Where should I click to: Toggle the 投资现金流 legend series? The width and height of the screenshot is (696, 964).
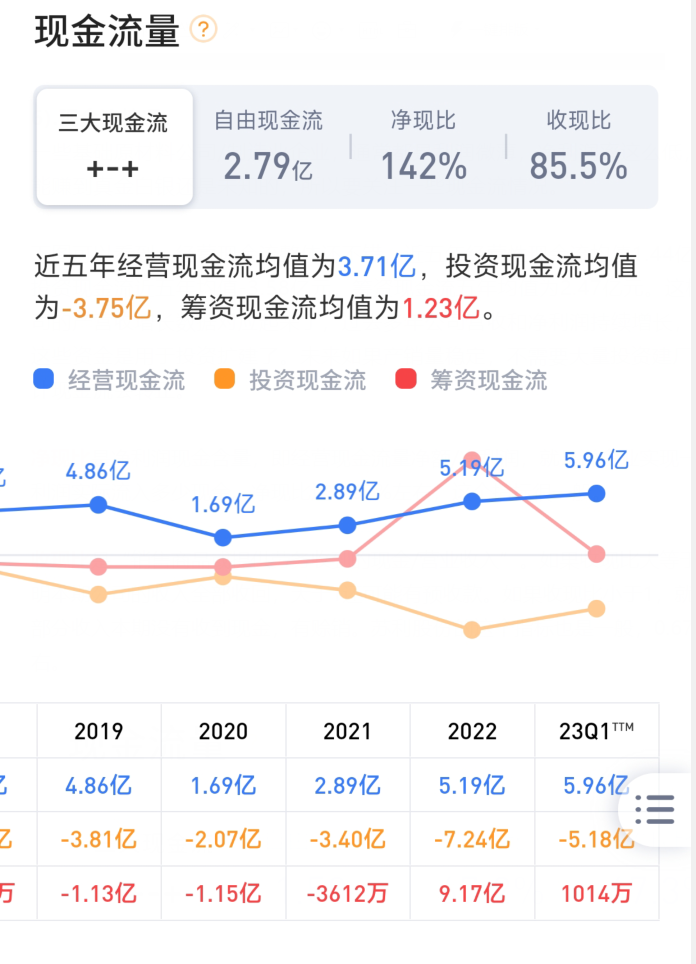click(290, 380)
